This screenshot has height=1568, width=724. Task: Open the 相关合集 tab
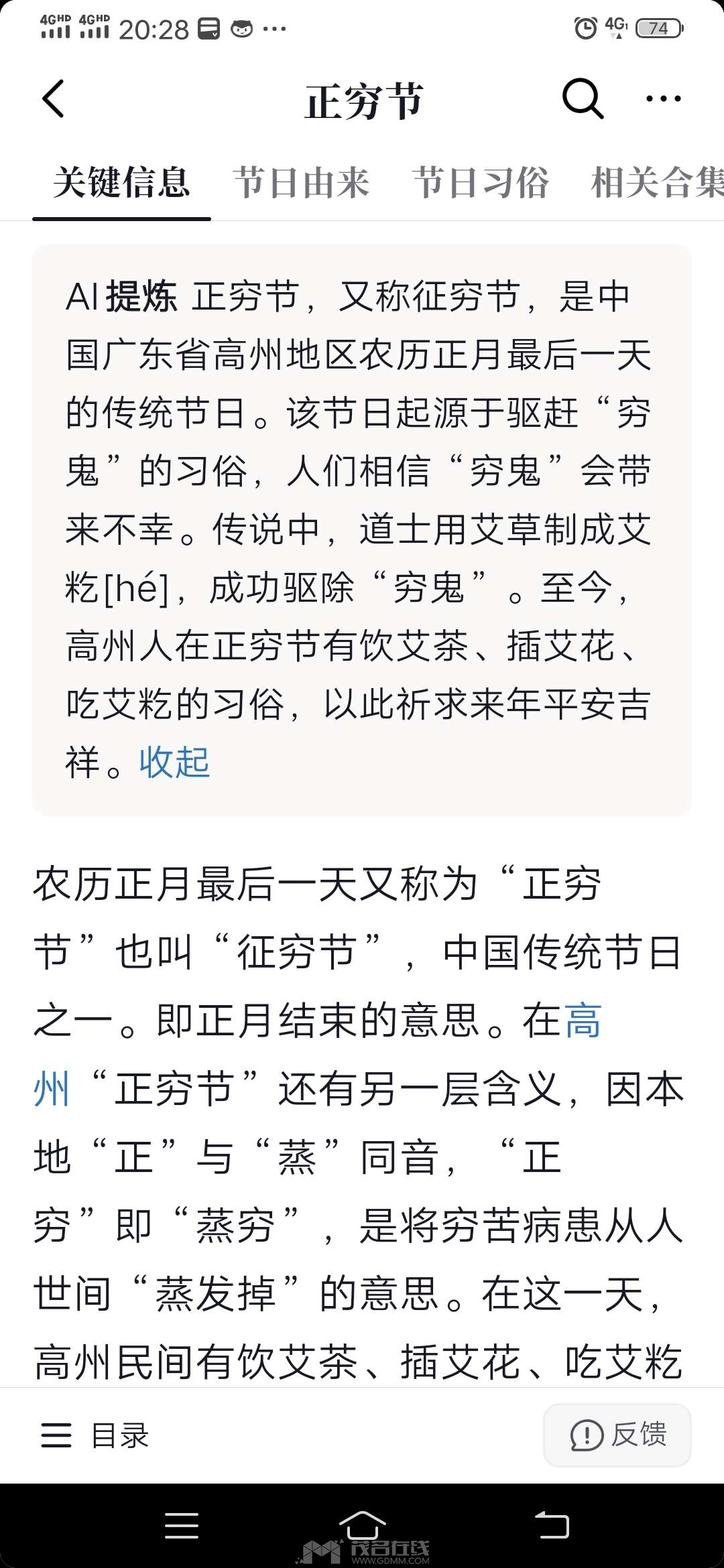657,182
